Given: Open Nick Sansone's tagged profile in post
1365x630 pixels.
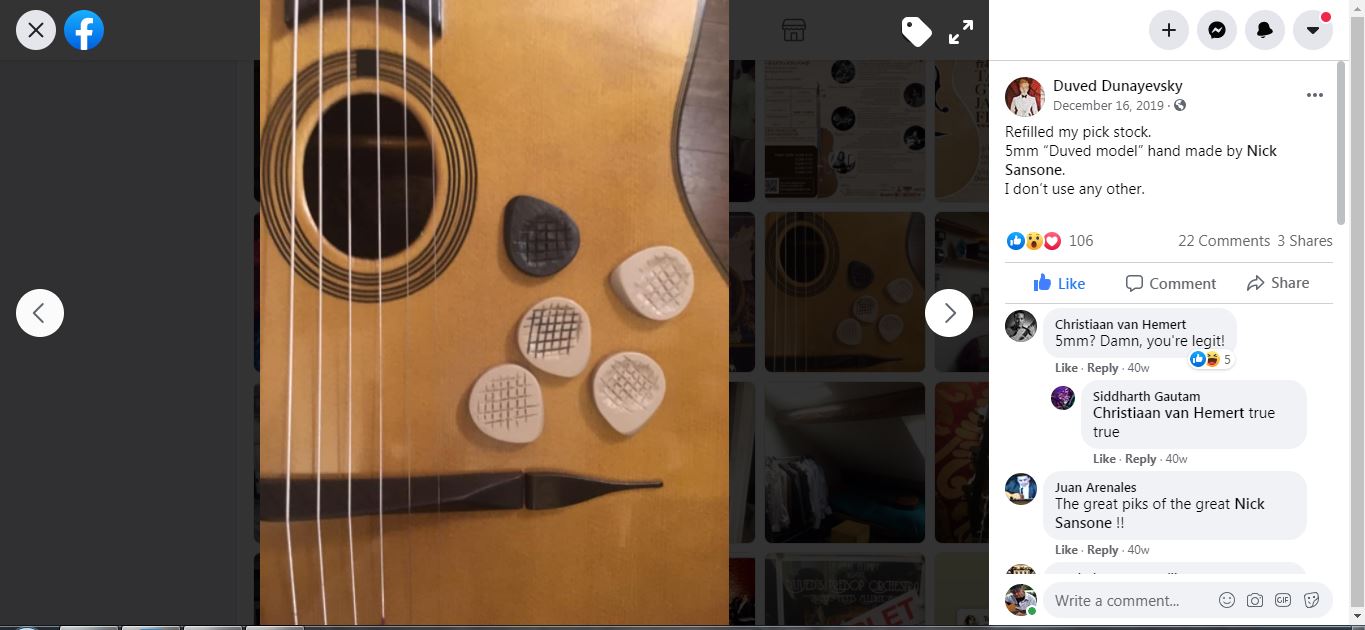Looking at the screenshot, I should point(1261,151).
